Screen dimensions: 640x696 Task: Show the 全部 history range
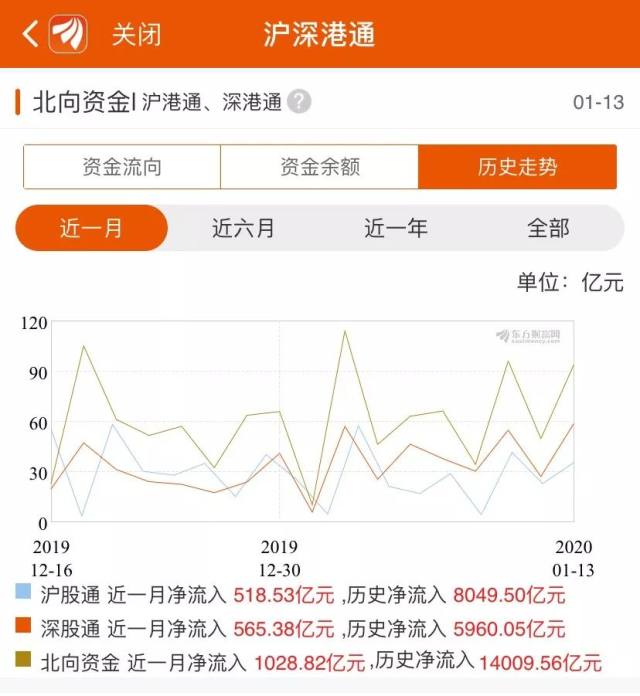click(x=548, y=228)
